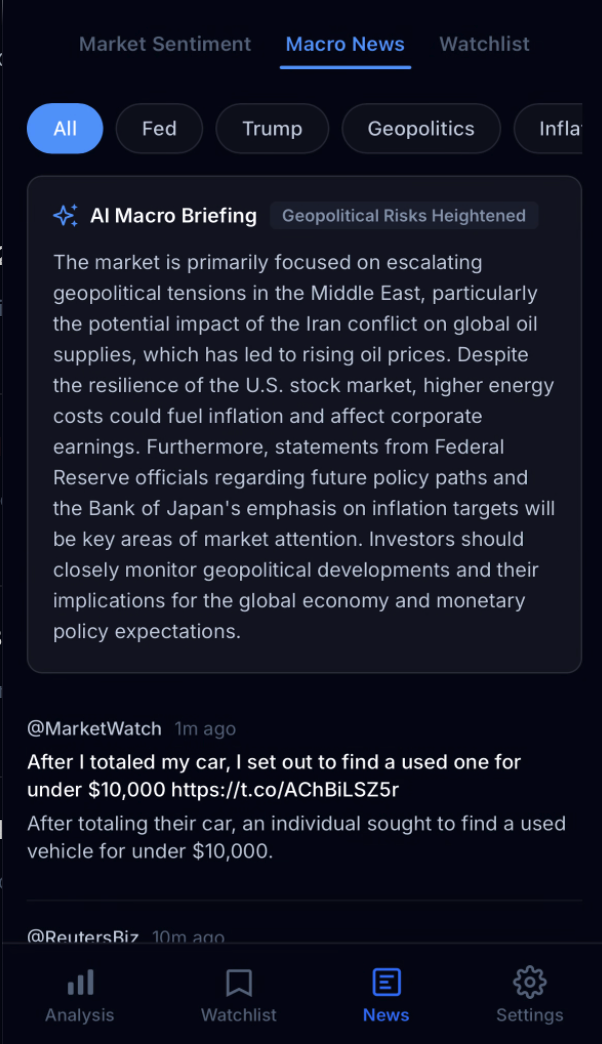Open Watchlist from the bottom bar
The image size is (602, 1044).
tap(238, 996)
